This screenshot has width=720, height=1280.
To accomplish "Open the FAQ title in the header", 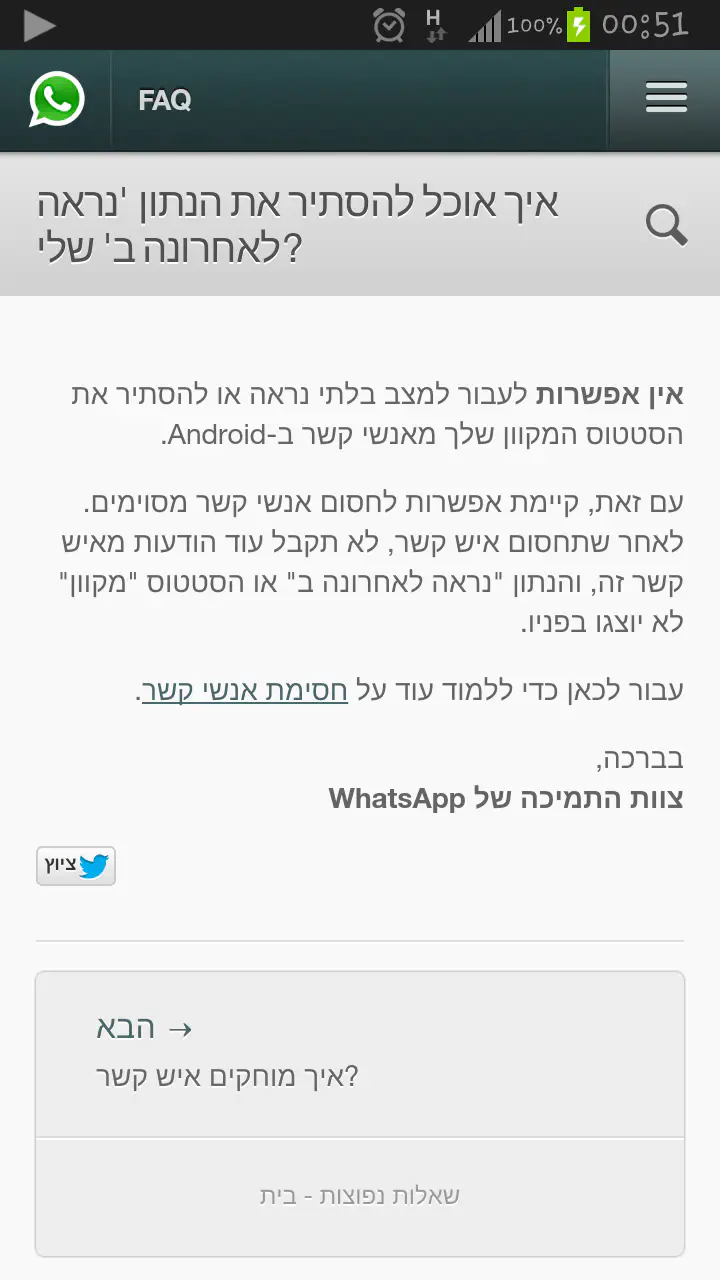I will [165, 100].
